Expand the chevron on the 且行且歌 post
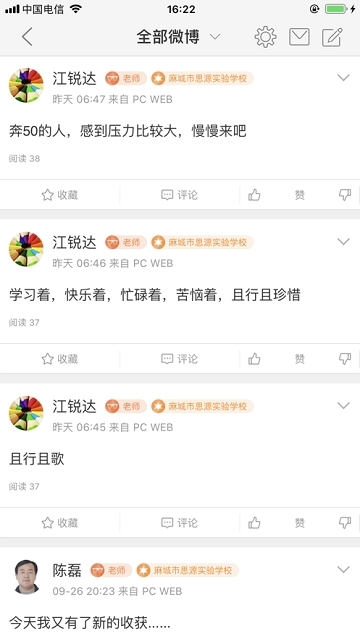This screenshot has width=360, height=639. pyautogui.click(x=344, y=405)
